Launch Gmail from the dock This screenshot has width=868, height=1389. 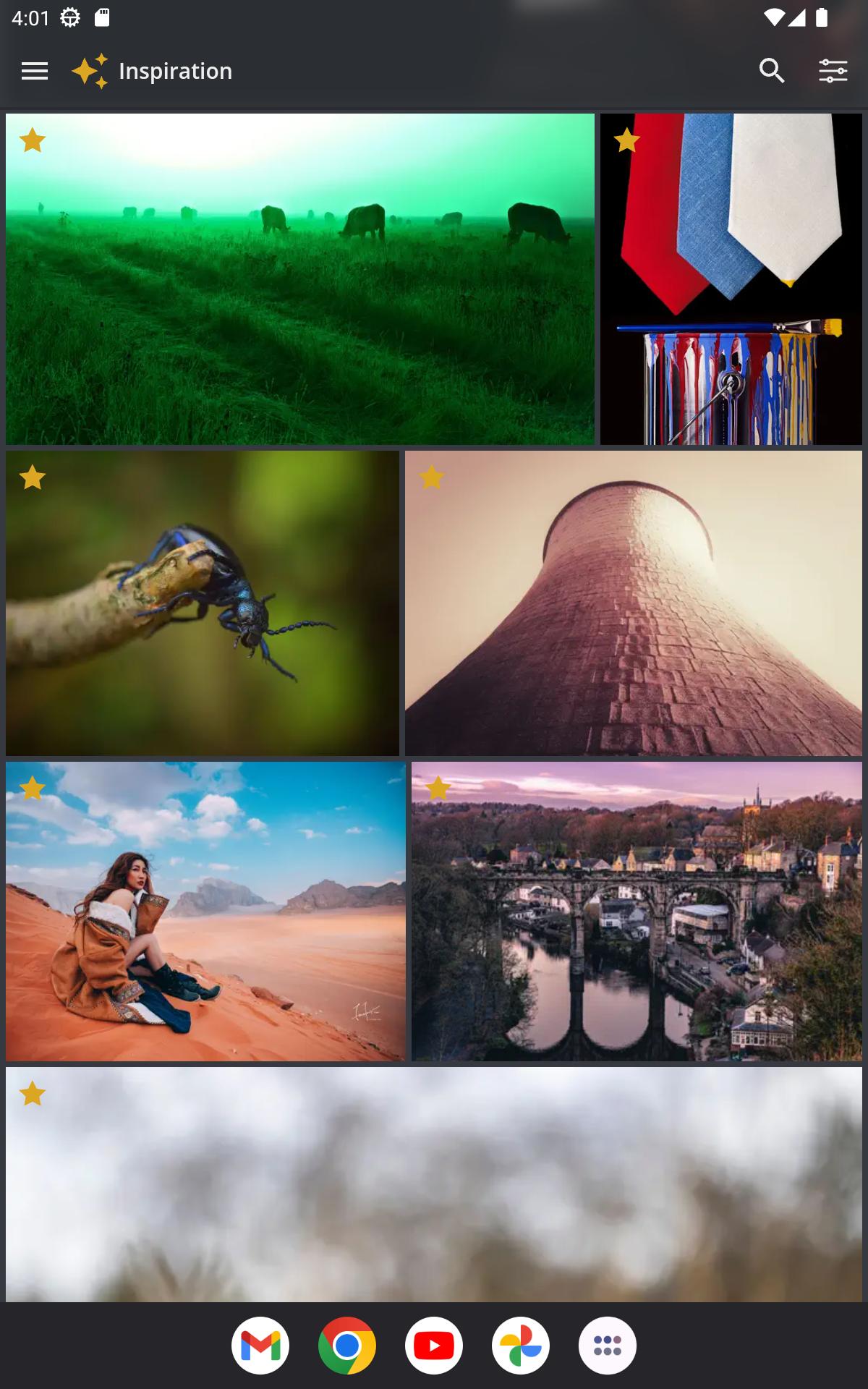point(260,1346)
